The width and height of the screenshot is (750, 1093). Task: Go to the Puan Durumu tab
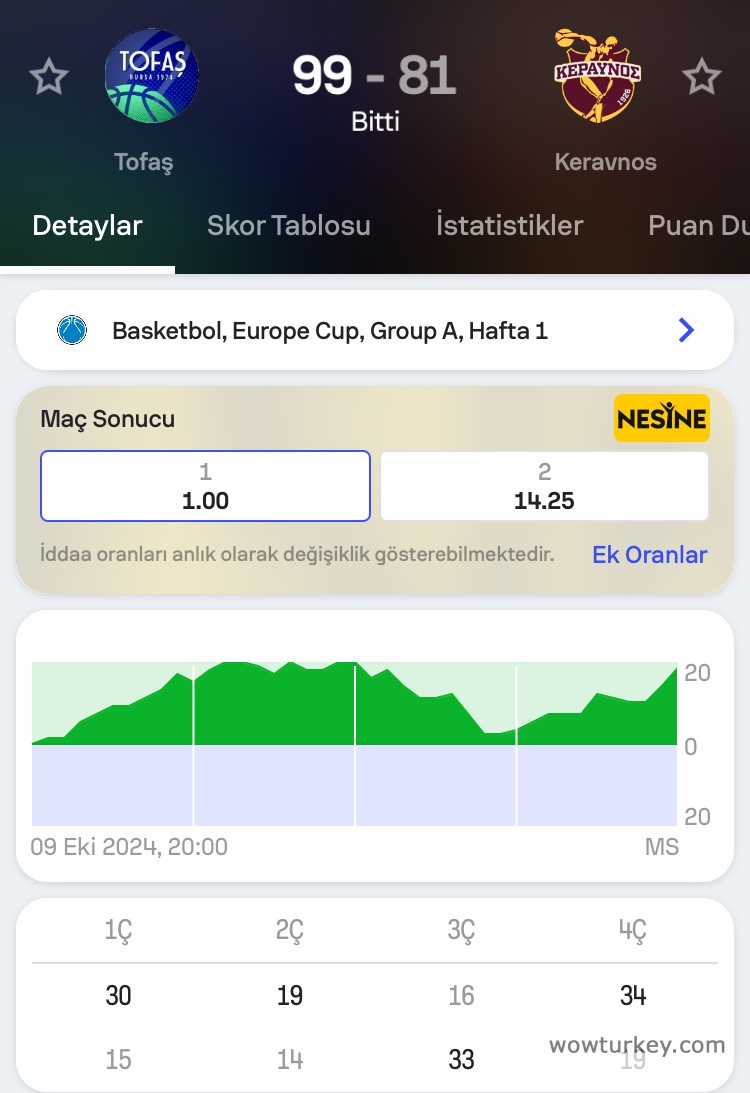point(698,226)
